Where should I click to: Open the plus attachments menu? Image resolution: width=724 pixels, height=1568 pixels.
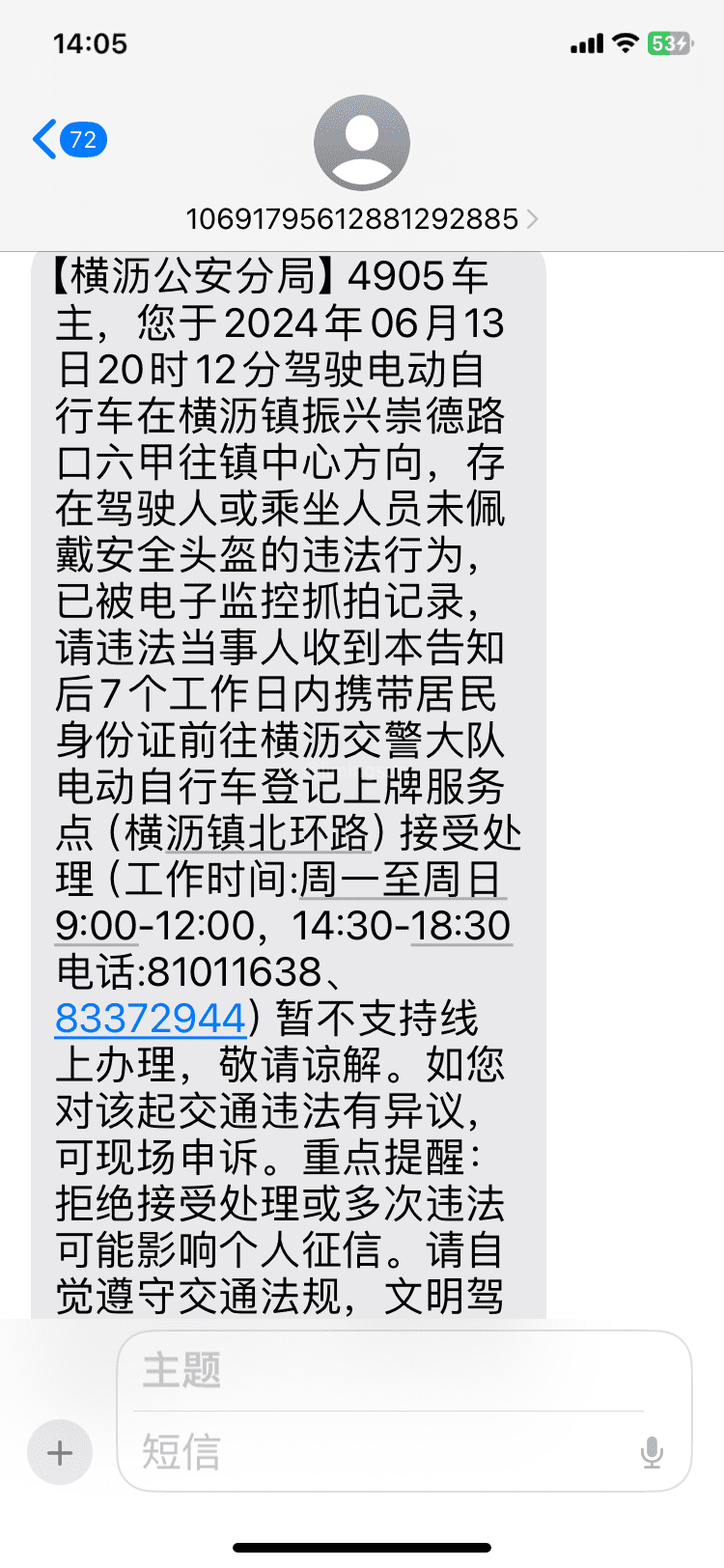tap(60, 1452)
